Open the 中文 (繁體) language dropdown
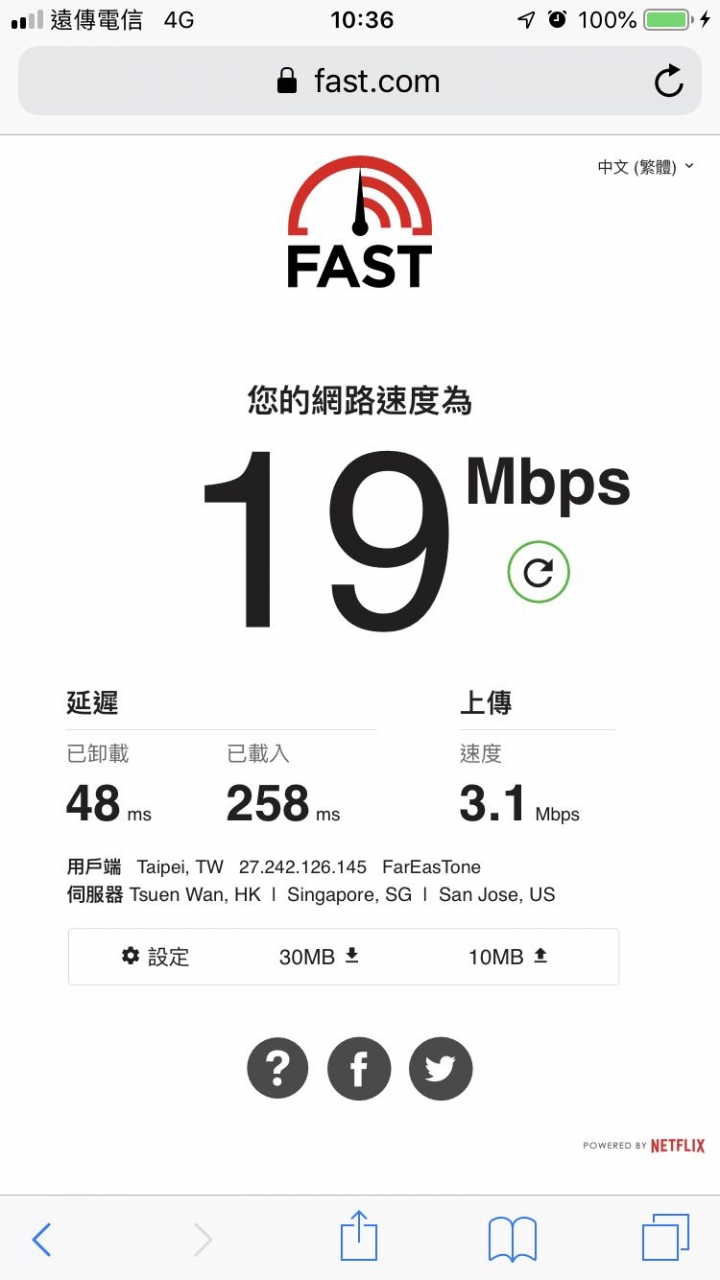720x1280 pixels. [x=645, y=167]
